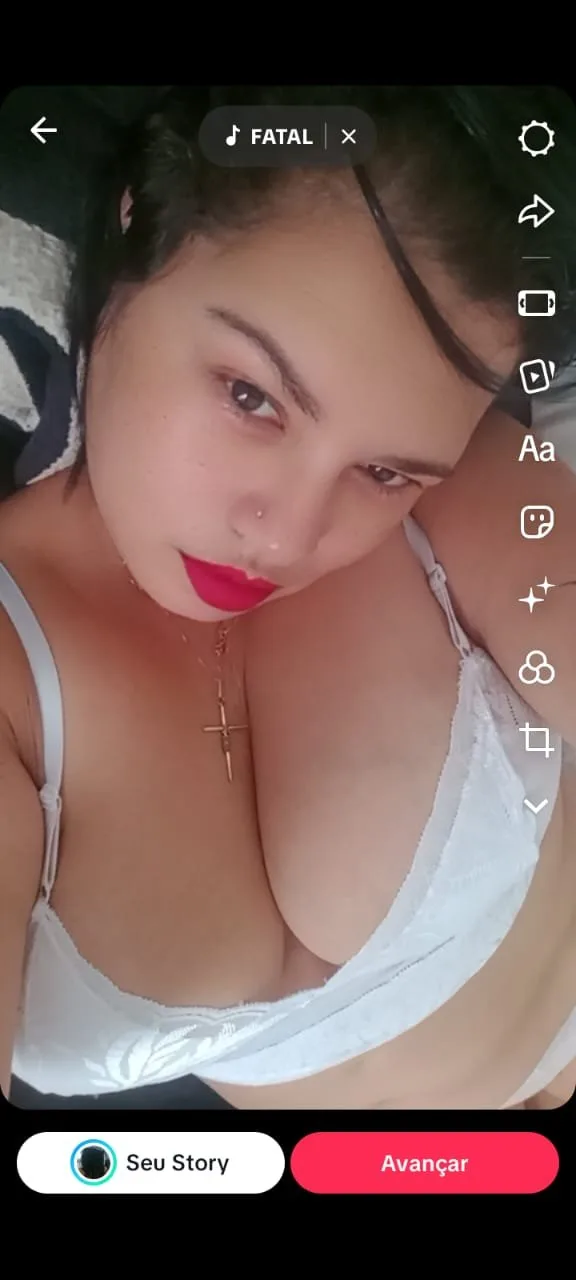Add text with the Aa tool
Viewport: 576px width, 1280px height.
[x=537, y=449]
